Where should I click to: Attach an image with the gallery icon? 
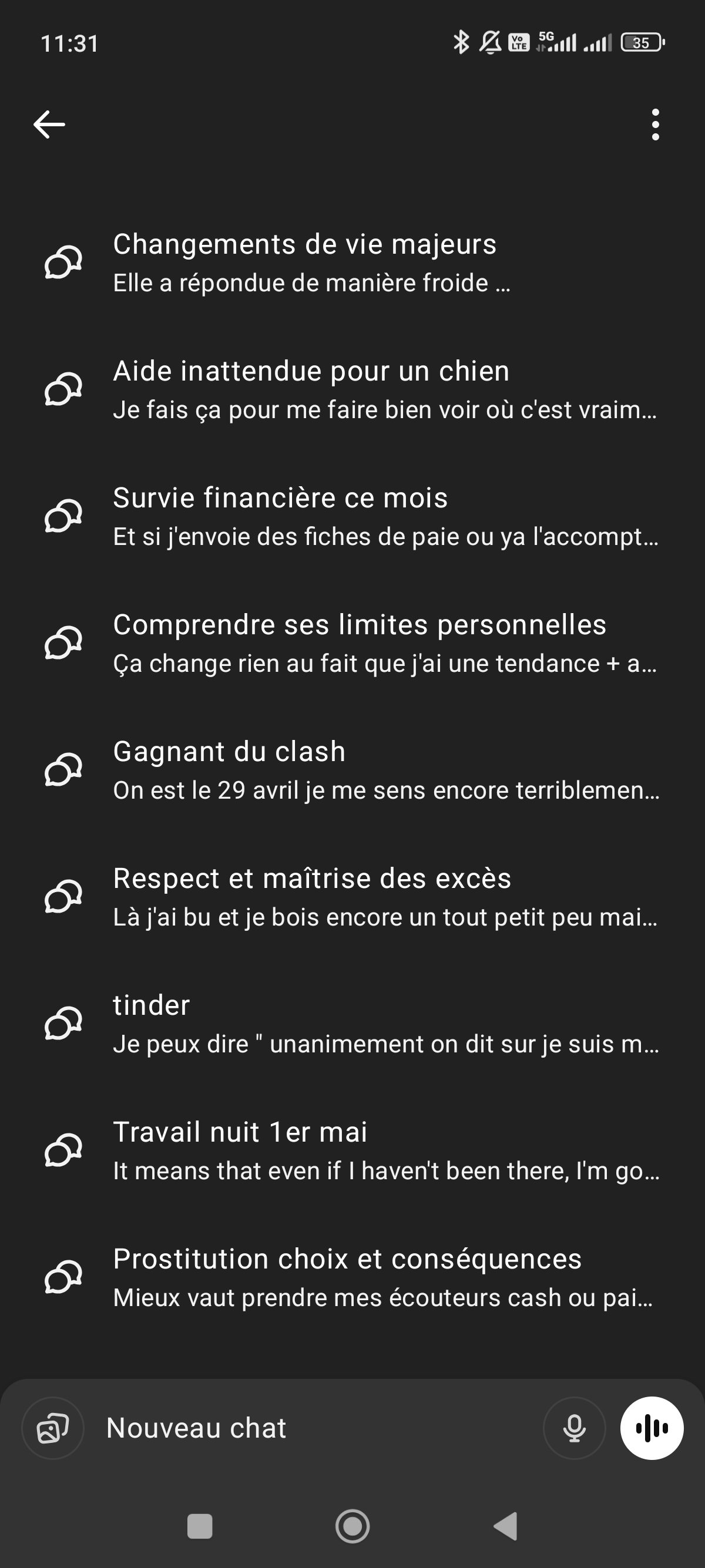click(x=53, y=1428)
